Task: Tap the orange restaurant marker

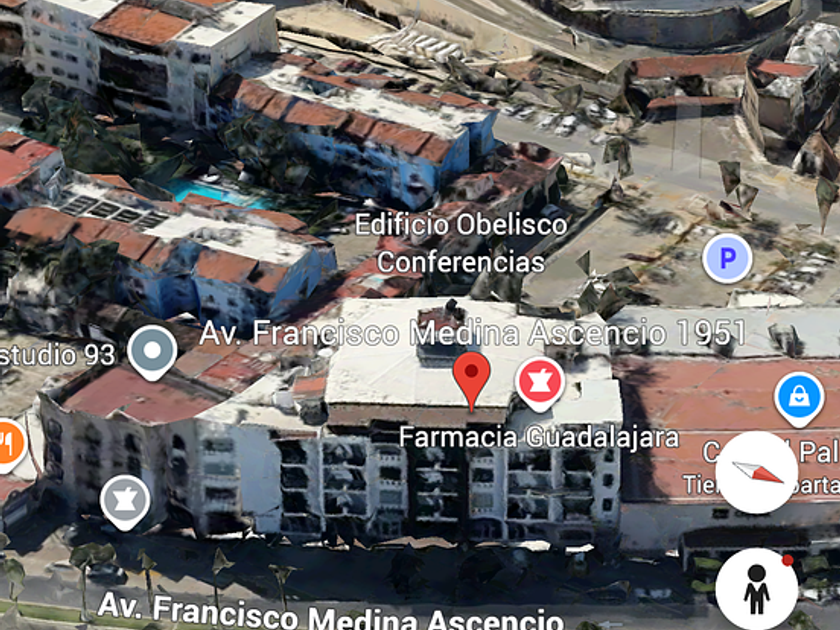Action: [x=11, y=446]
